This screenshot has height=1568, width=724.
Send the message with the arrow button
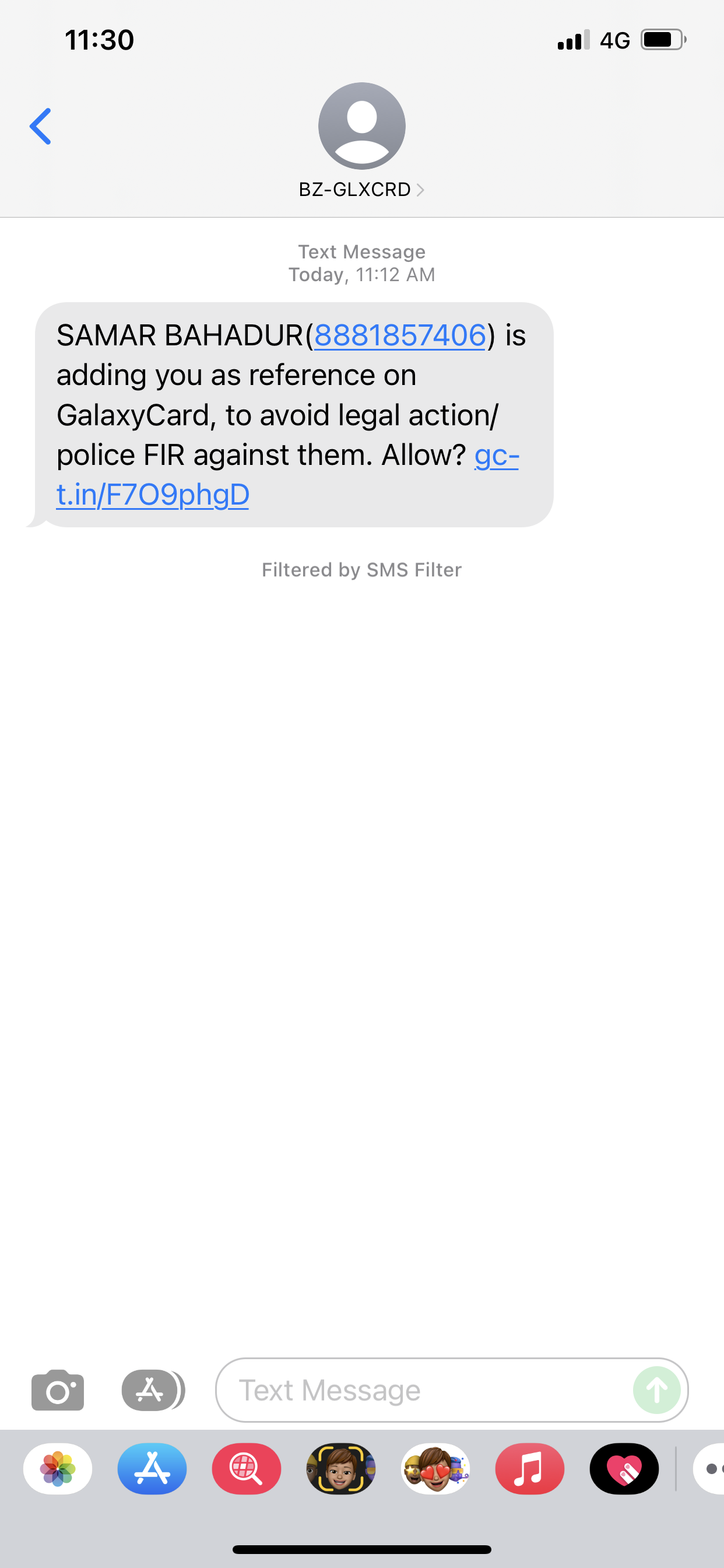656,1390
